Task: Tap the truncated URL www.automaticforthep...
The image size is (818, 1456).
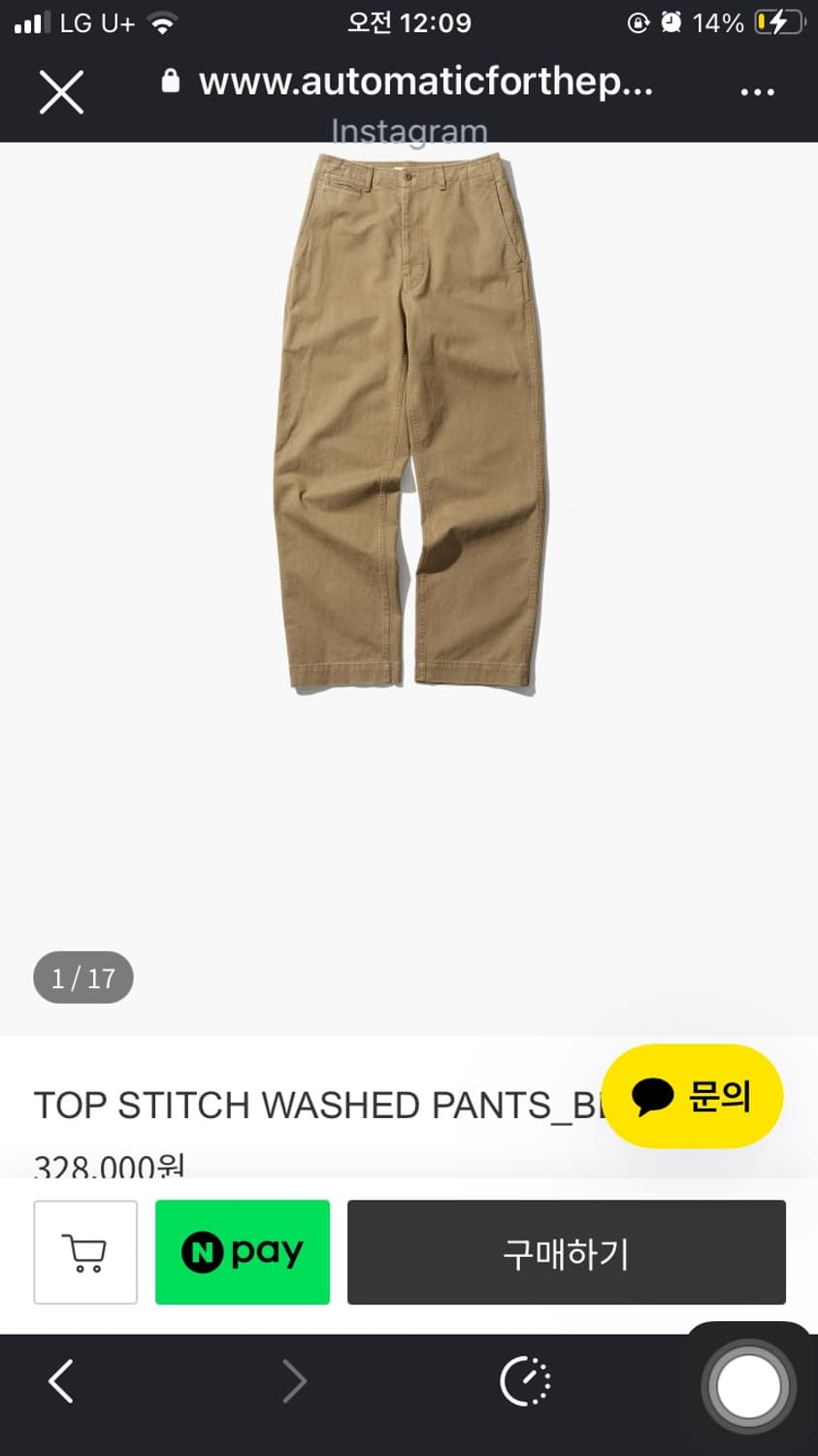Action: 417,83
